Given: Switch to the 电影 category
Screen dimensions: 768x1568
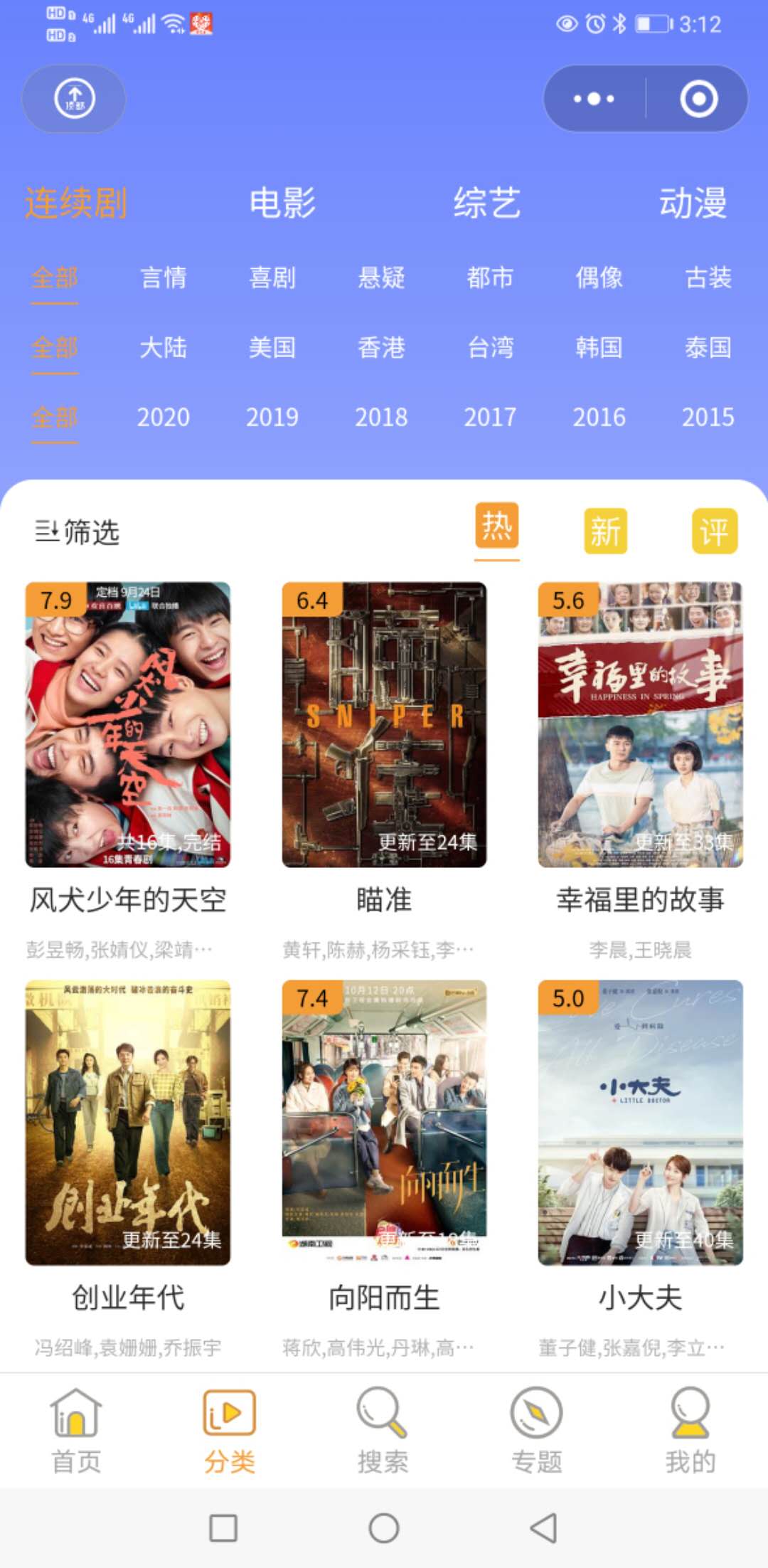Looking at the screenshot, I should pos(282,203).
